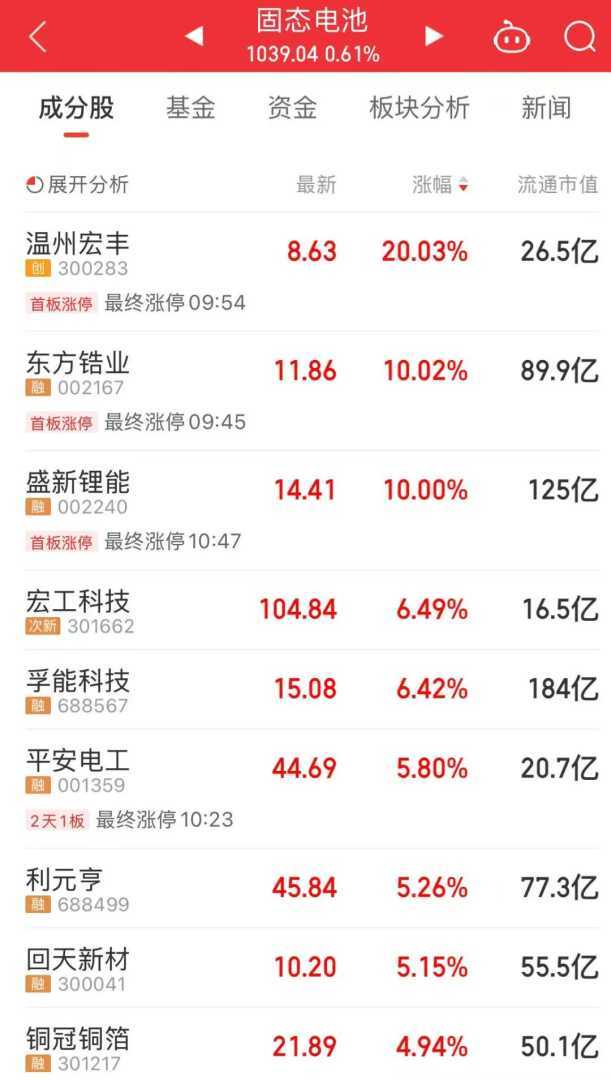
Task: Sort the list by 涨幅
Action: pyautogui.click(x=440, y=185)
